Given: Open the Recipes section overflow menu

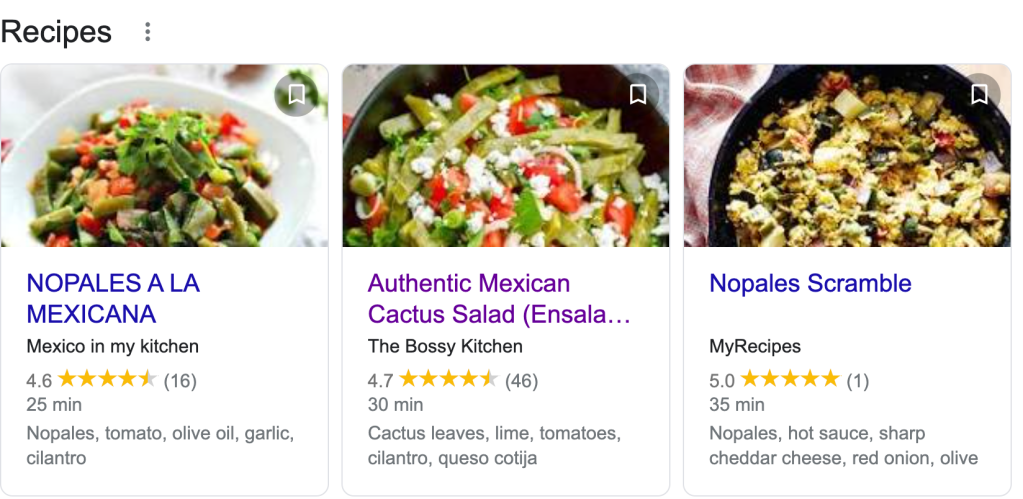Looking at the screenshot, I should point(147,32).
